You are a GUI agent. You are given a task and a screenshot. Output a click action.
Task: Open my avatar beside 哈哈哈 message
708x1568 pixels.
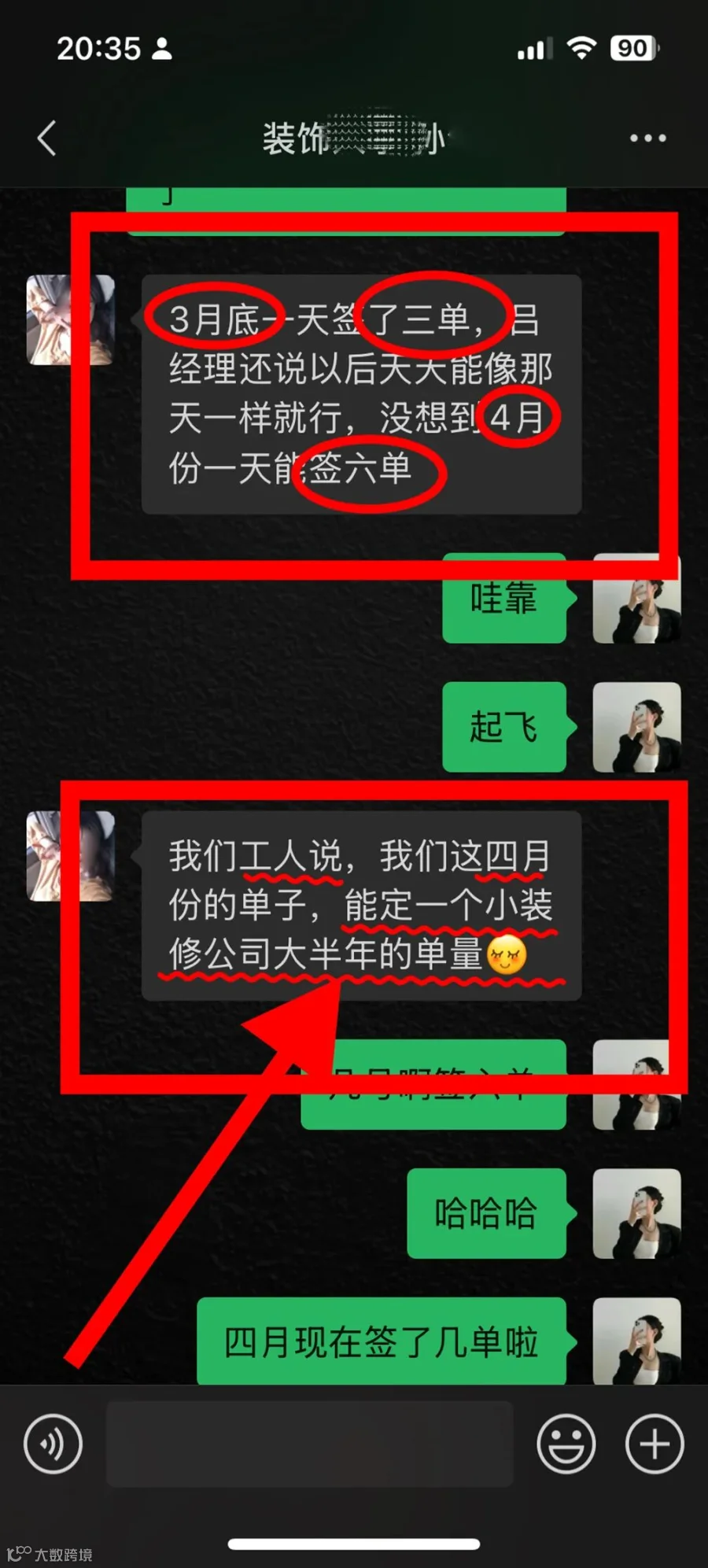tap(636, 1214)
